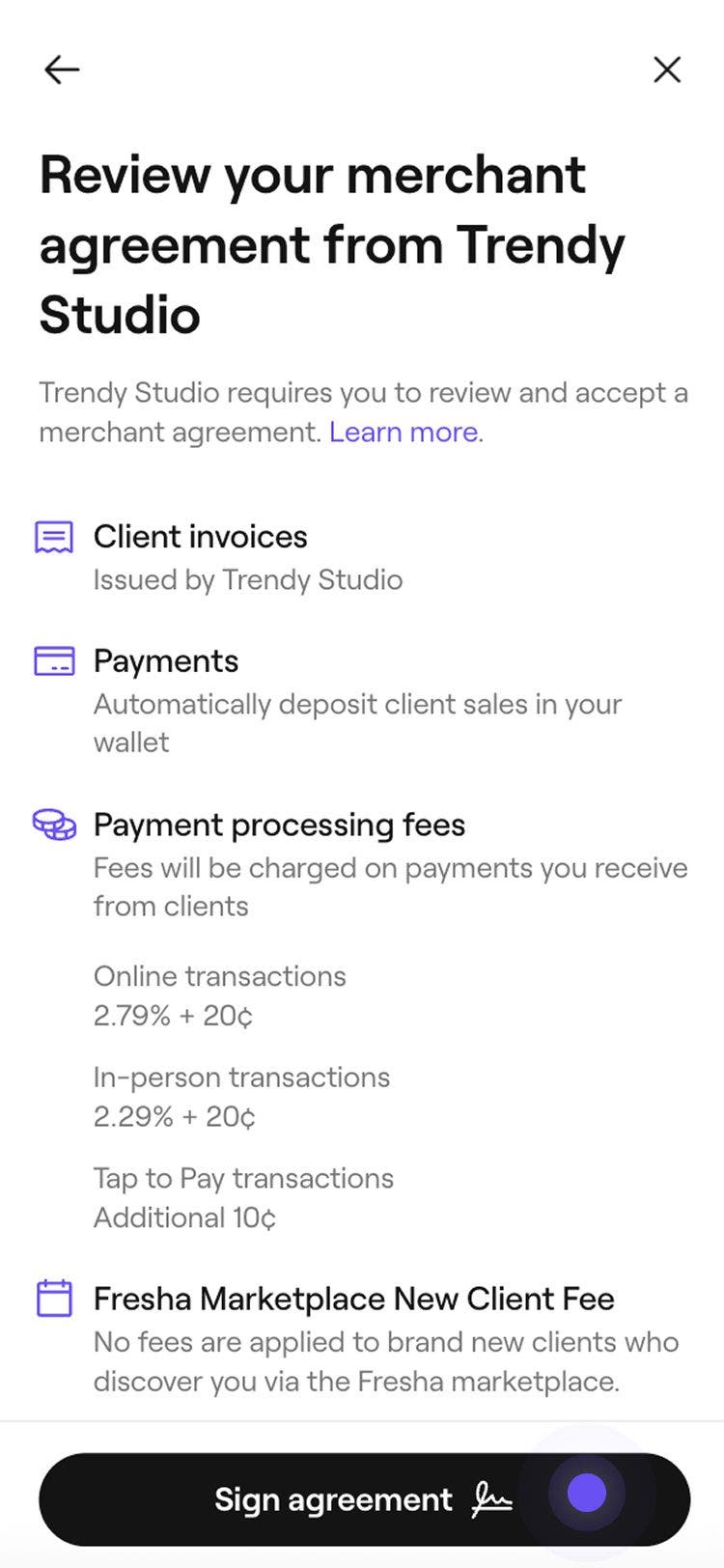724x1568 pixels.
Task: Click the Payment processing fees section title
Action: (278, 825)
